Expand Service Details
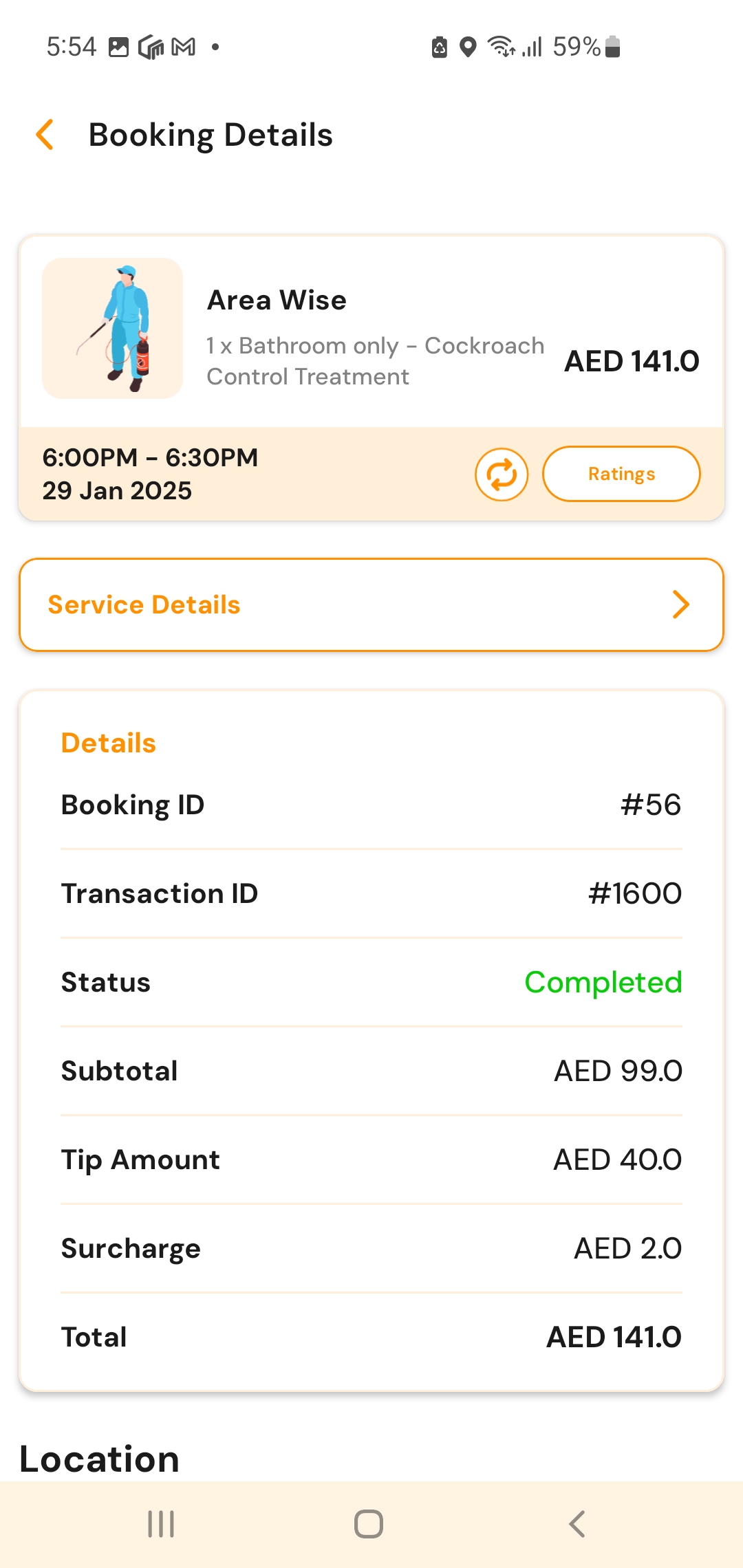 [x=371, y=605]
